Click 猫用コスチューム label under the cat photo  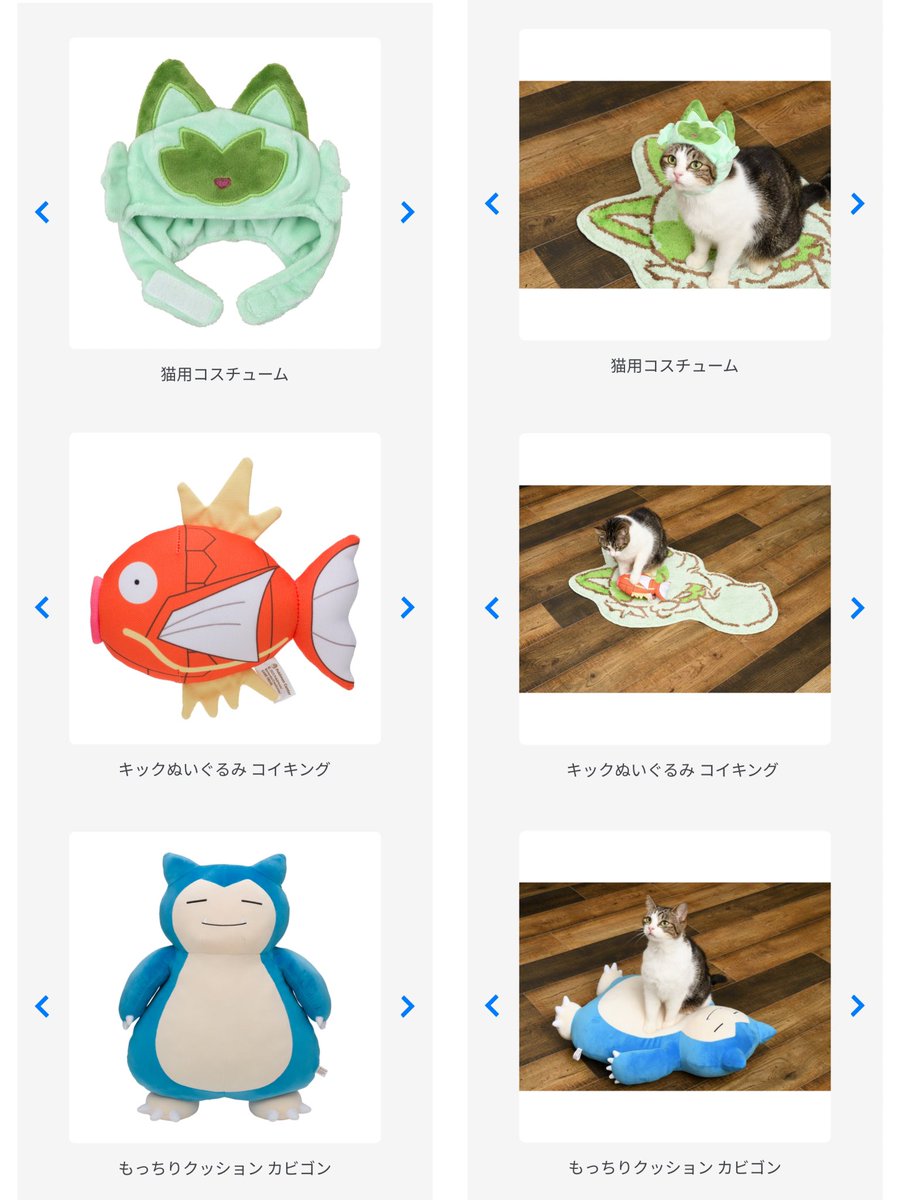coord(675,364)
